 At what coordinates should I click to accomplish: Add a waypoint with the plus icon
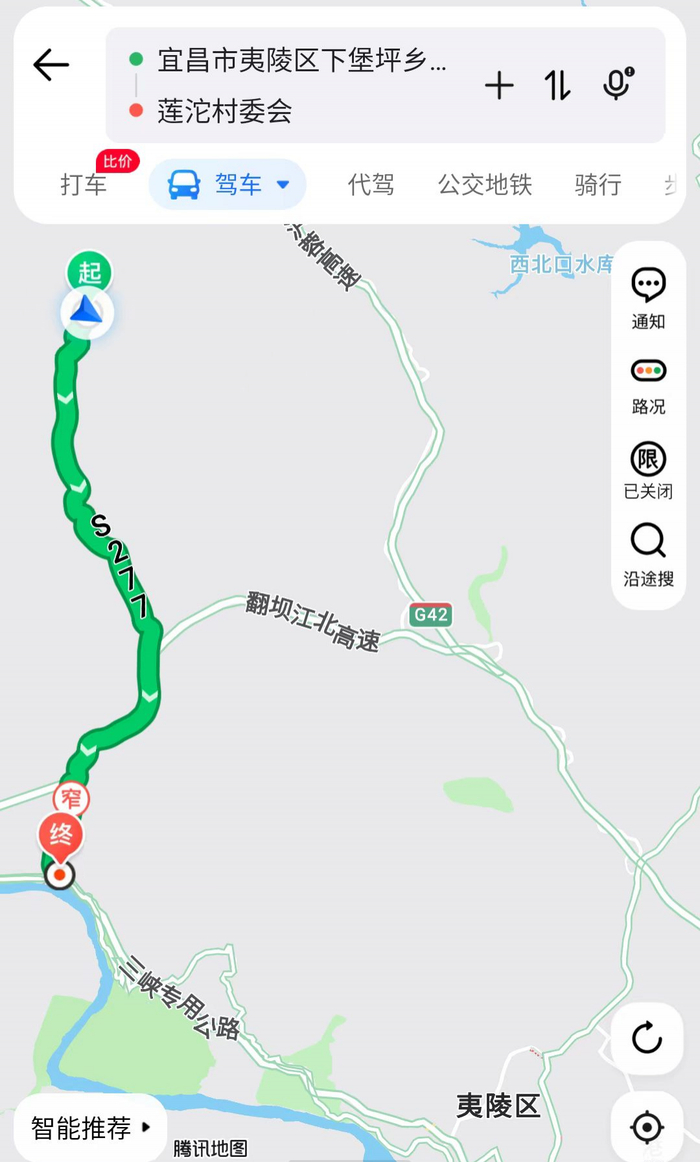[499, 86]
